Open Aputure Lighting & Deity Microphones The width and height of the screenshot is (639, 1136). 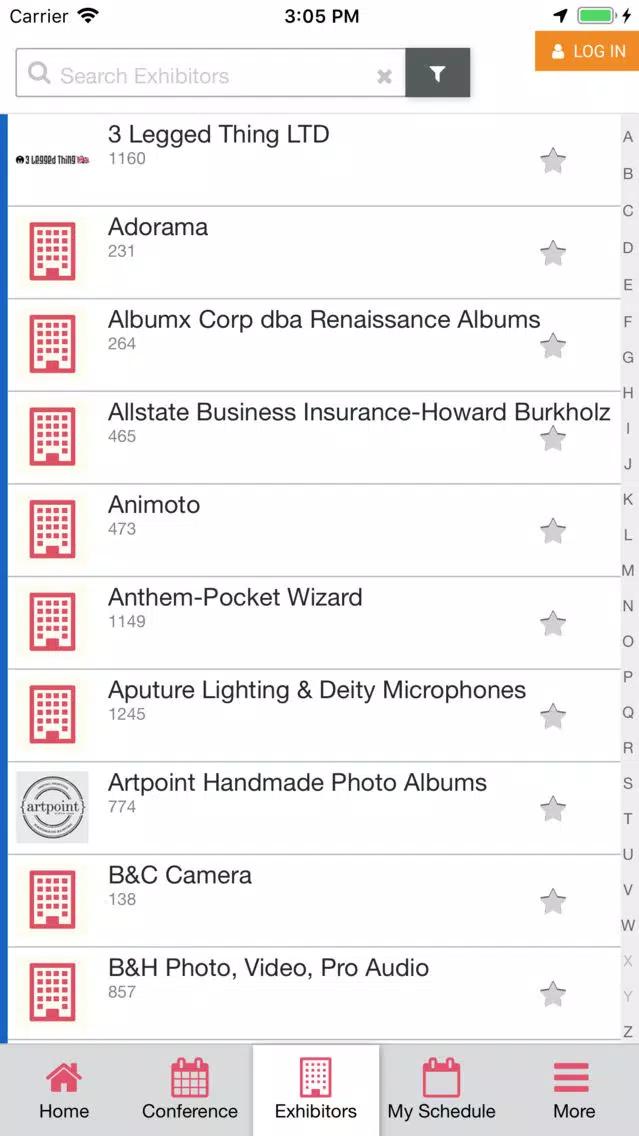(314, 716)
